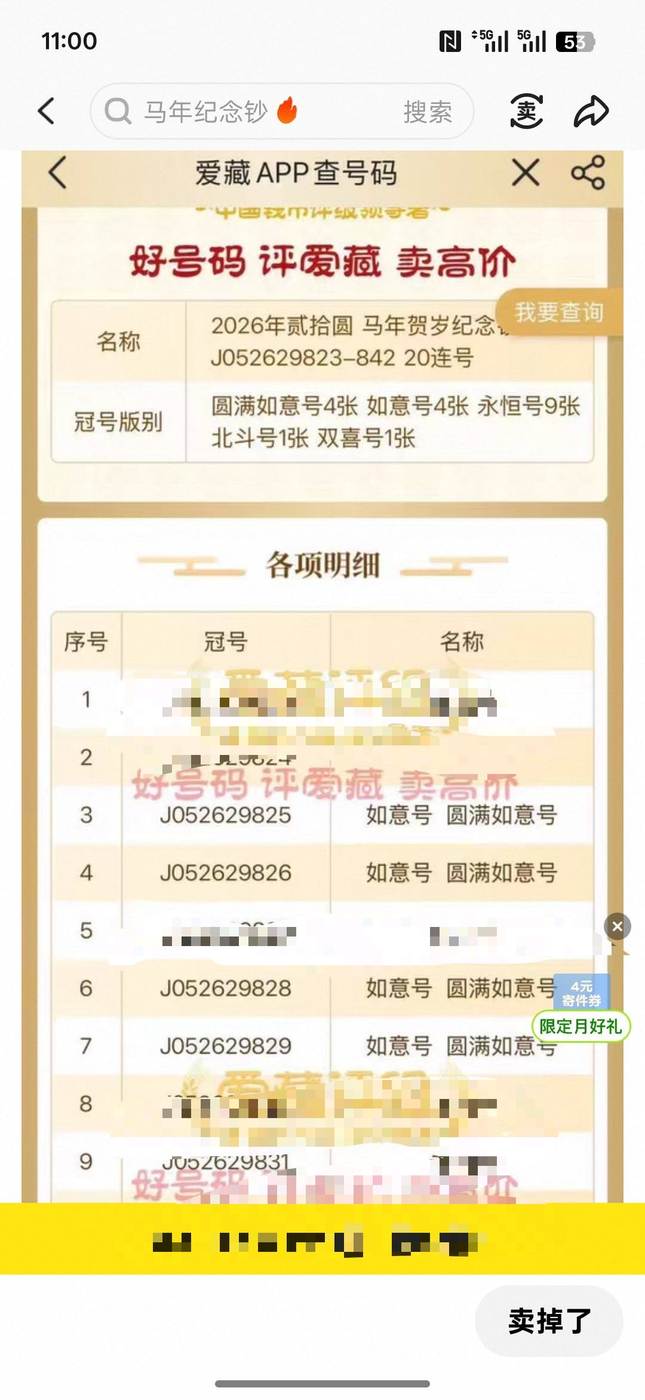
Task: Share this listing via the arrow icon
Action: coord(592,111)
